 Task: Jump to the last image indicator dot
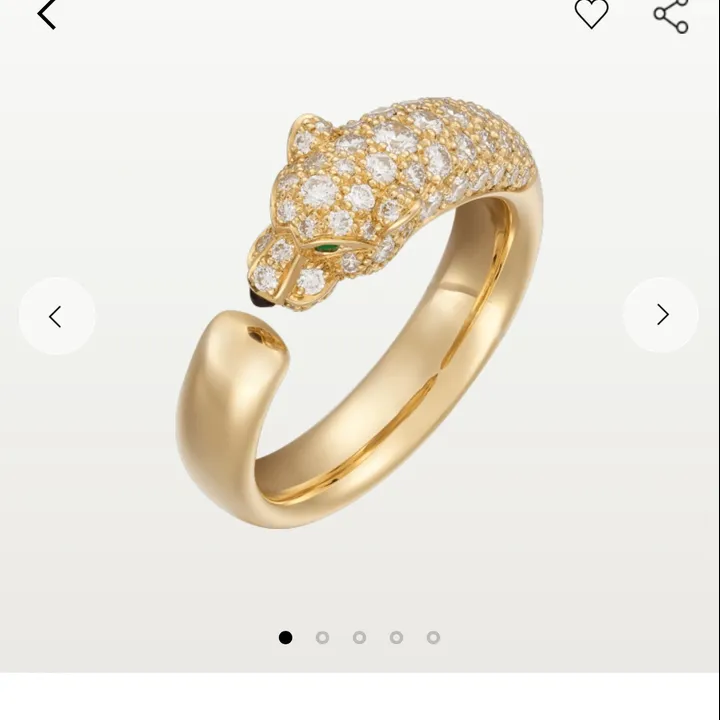(x=433, y=637)
